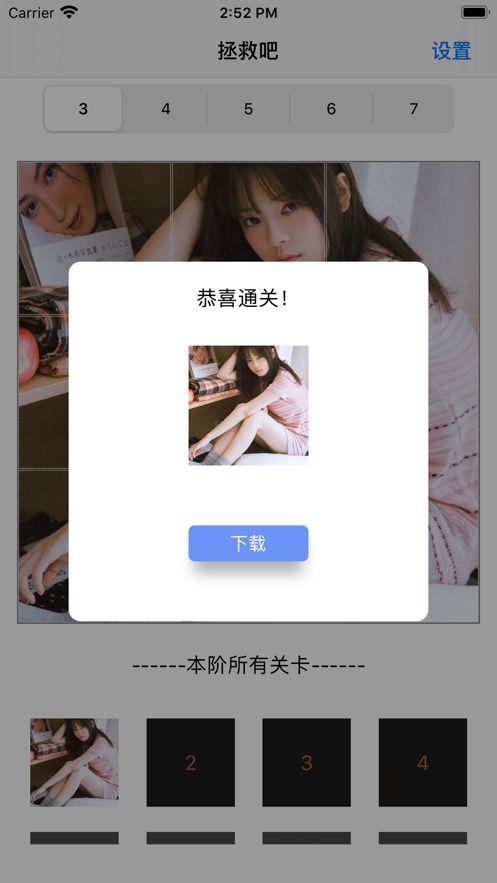The height and width of the screenshot is (883, 497).
Task: Open locked level 2 tile
Action: click(x=191, y=762)
